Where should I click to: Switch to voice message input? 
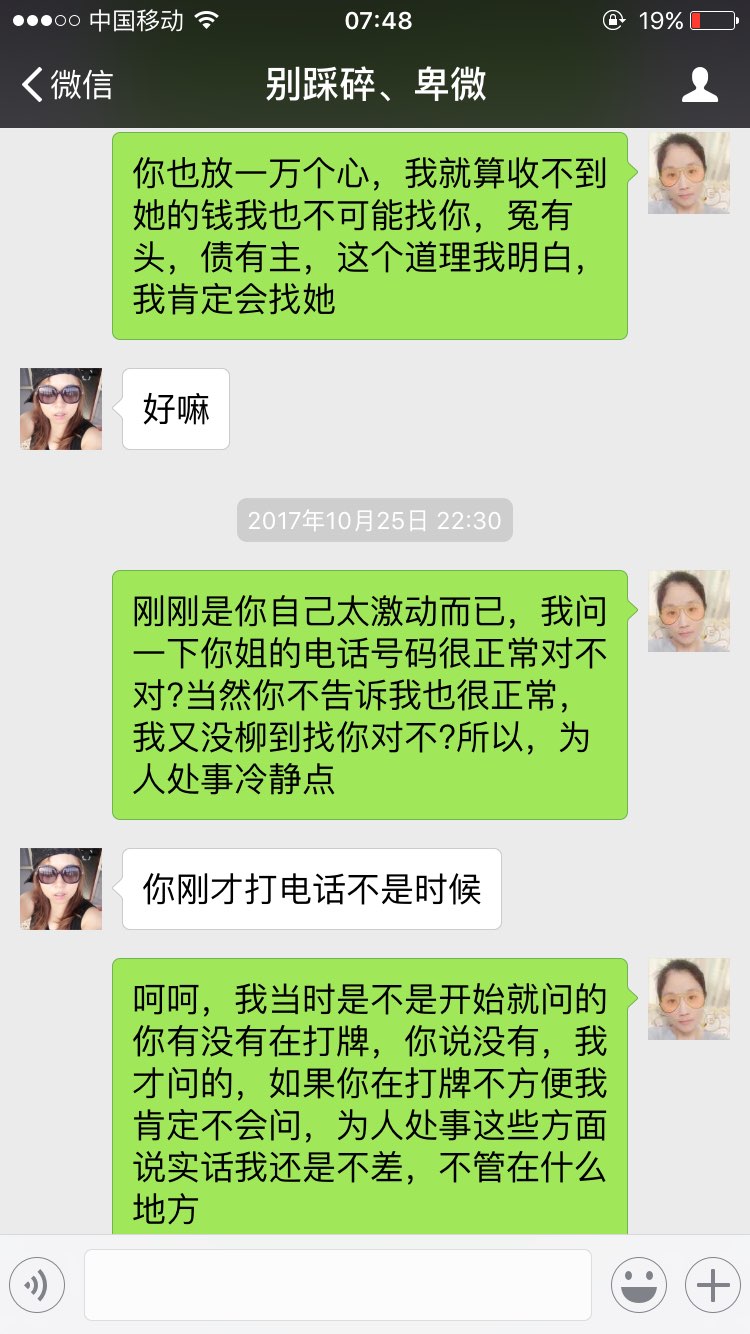[37, 1285]
